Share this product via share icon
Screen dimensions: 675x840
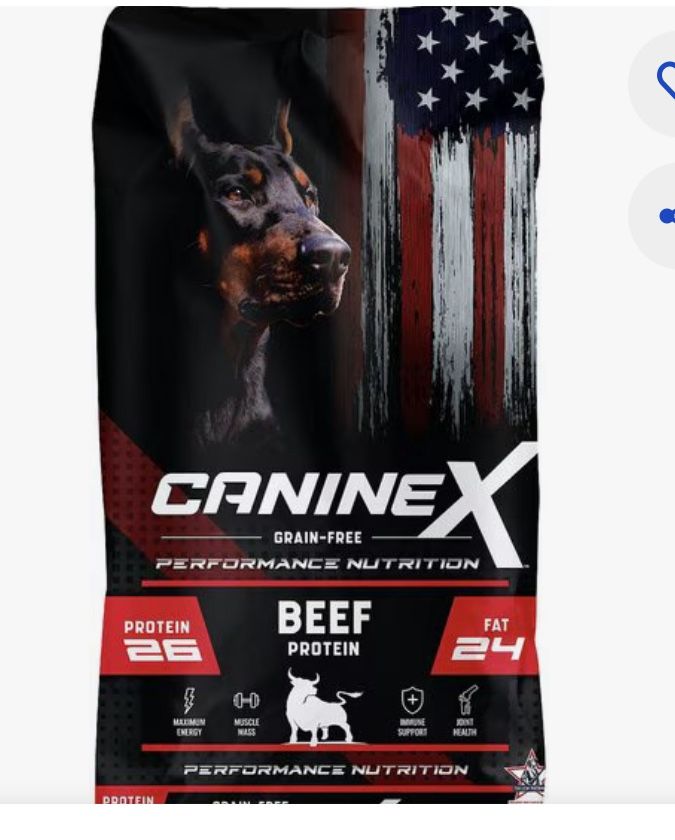click(x=657, y=215)
